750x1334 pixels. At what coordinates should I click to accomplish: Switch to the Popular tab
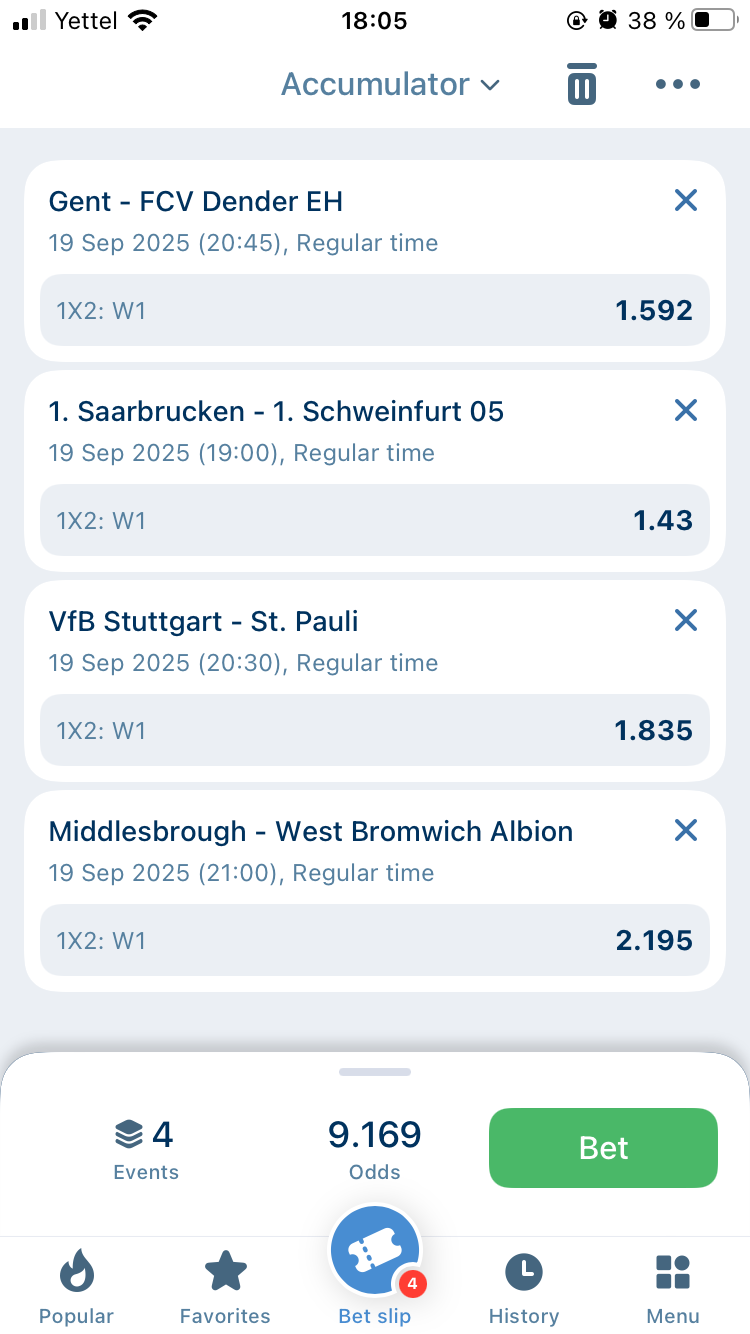76,1288
